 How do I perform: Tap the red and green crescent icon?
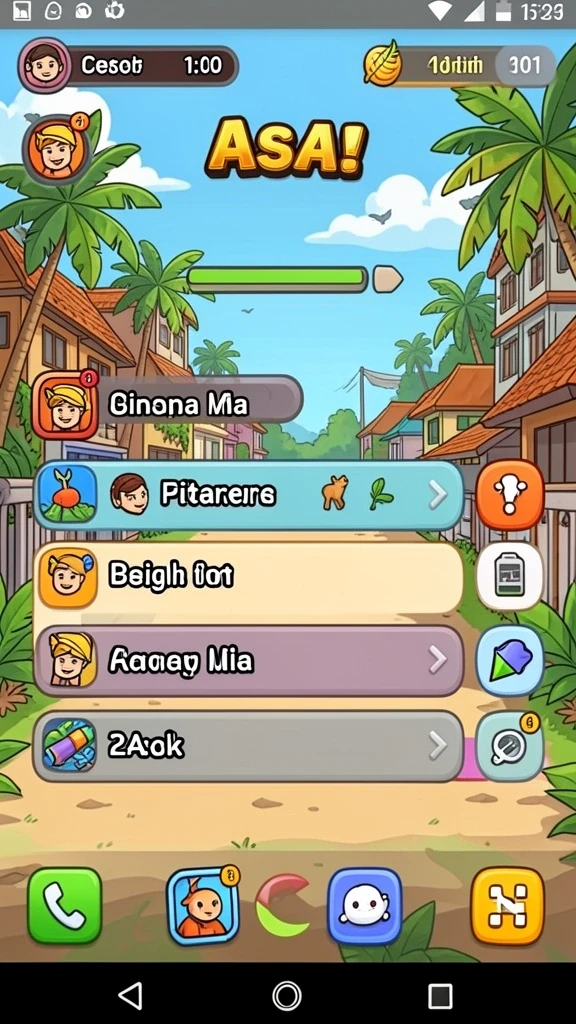pos(283,906)
